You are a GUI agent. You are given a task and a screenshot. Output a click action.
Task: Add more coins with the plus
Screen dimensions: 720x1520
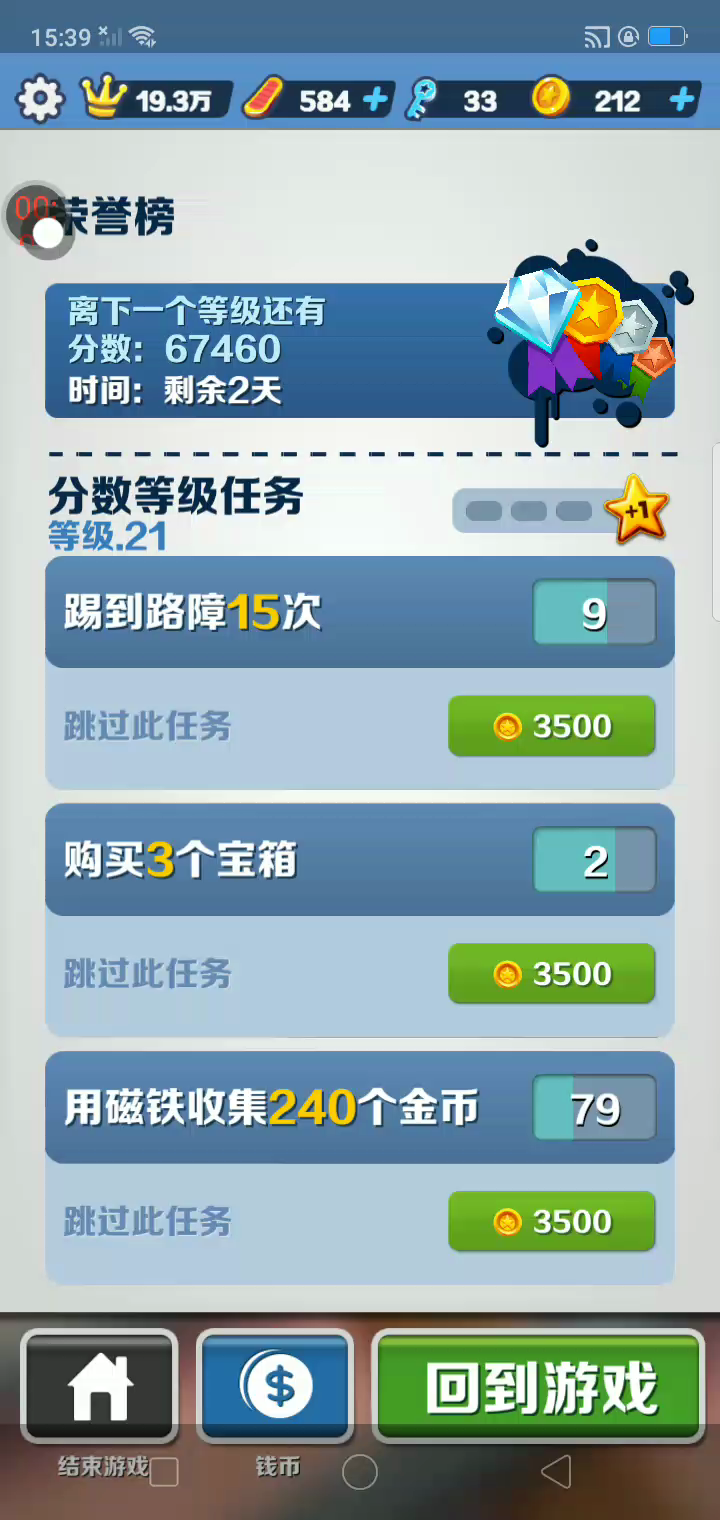(682, 100)
